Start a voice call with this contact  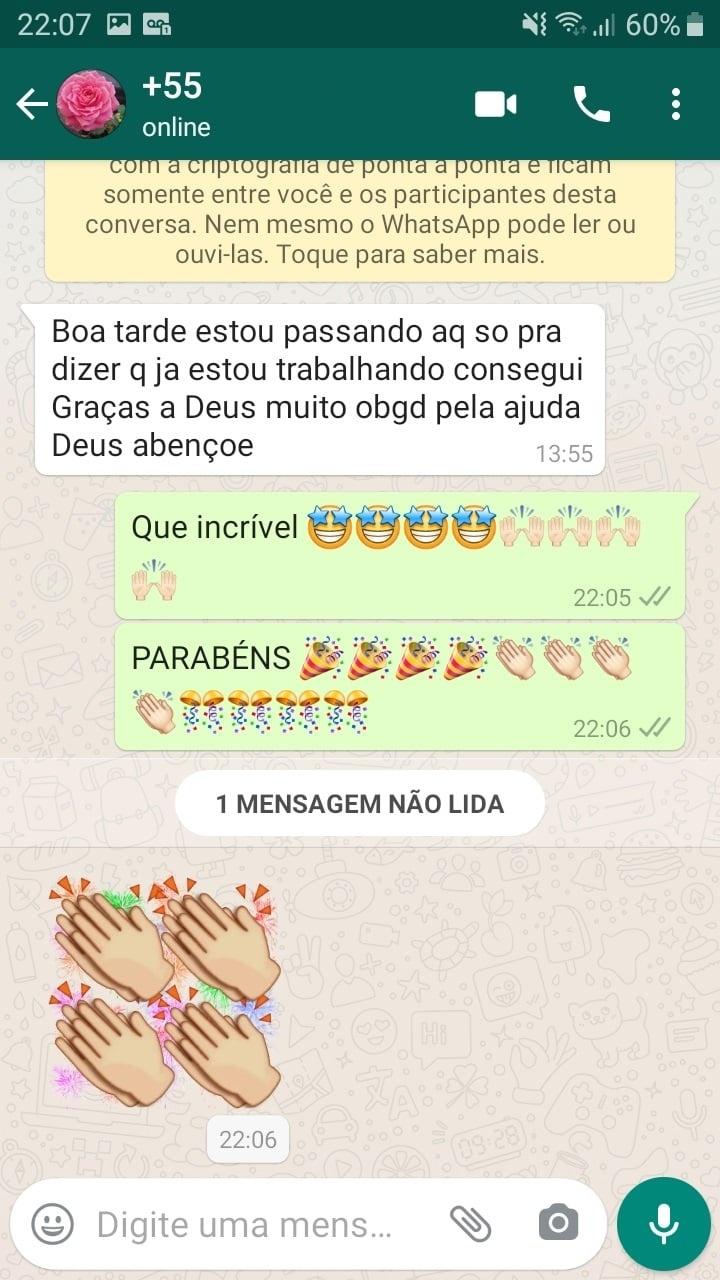pos(591,104)
